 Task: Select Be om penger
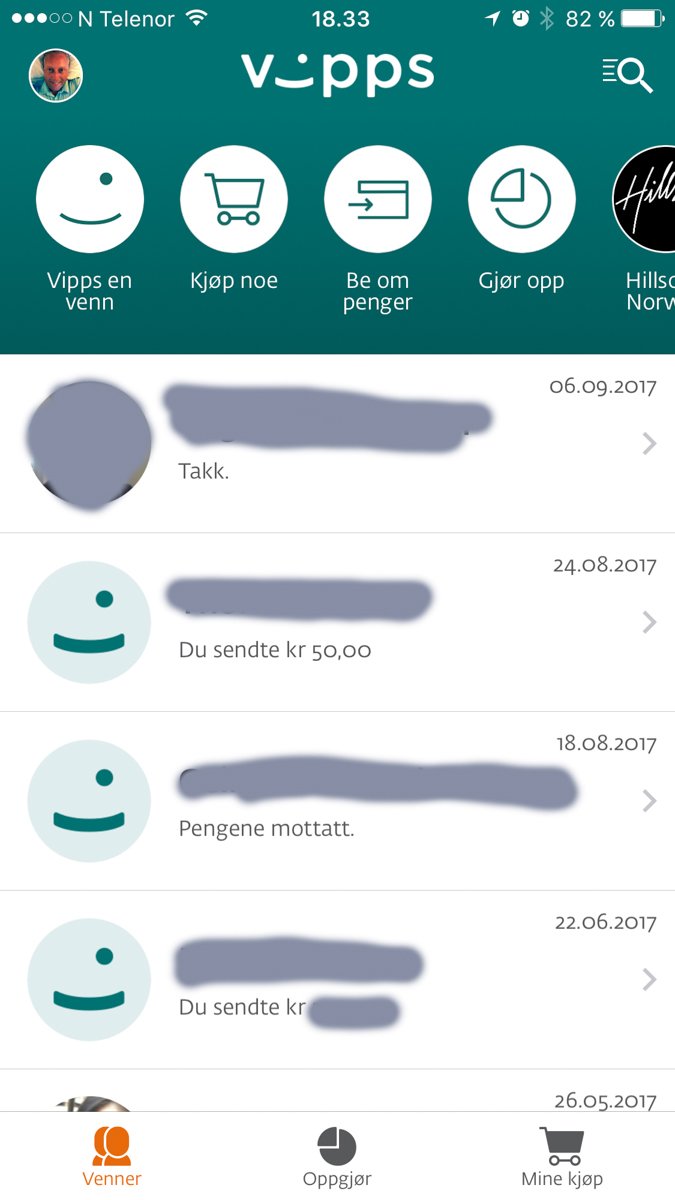378,199
